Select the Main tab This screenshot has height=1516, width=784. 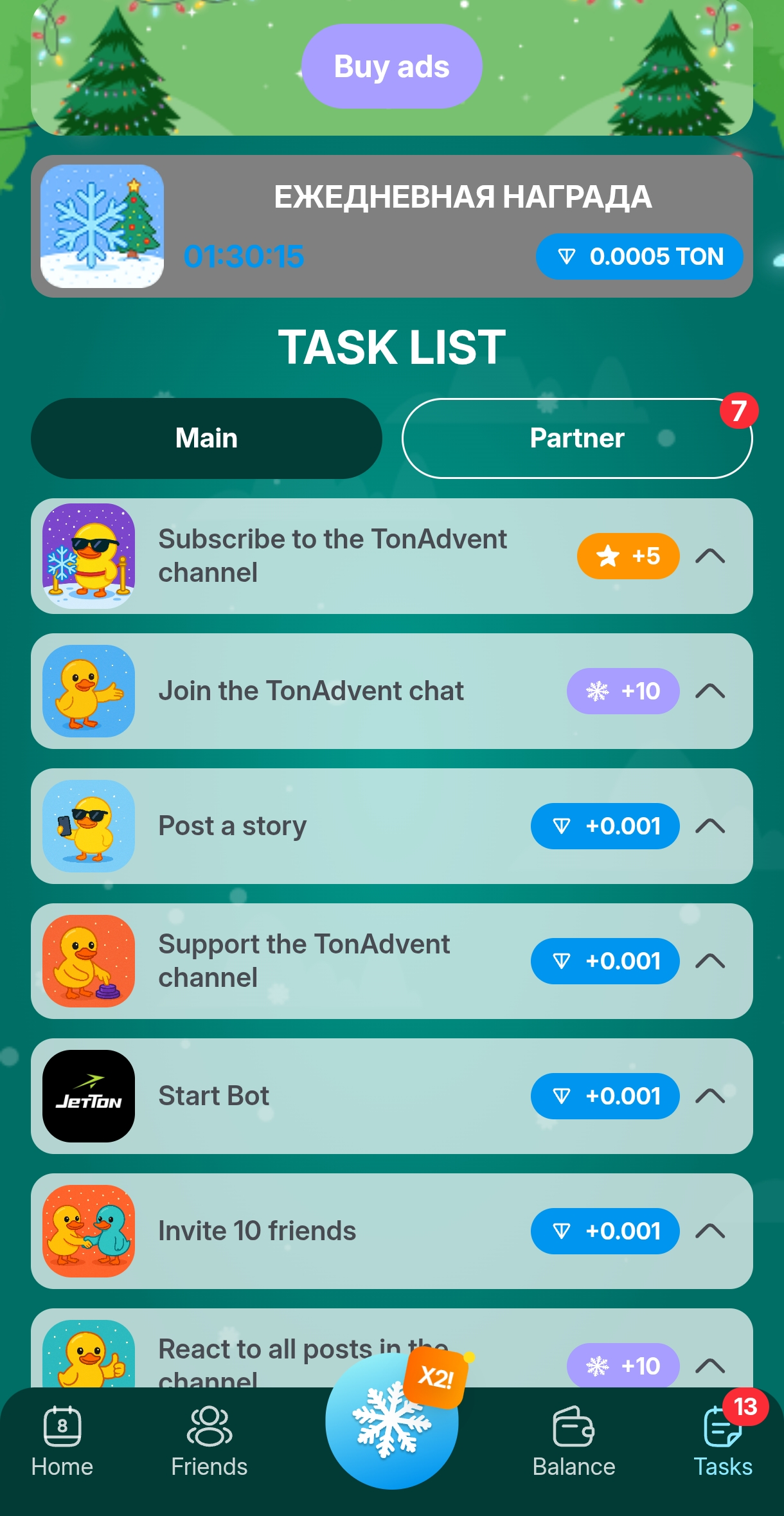pyautogui.click(x=206, y=437)
